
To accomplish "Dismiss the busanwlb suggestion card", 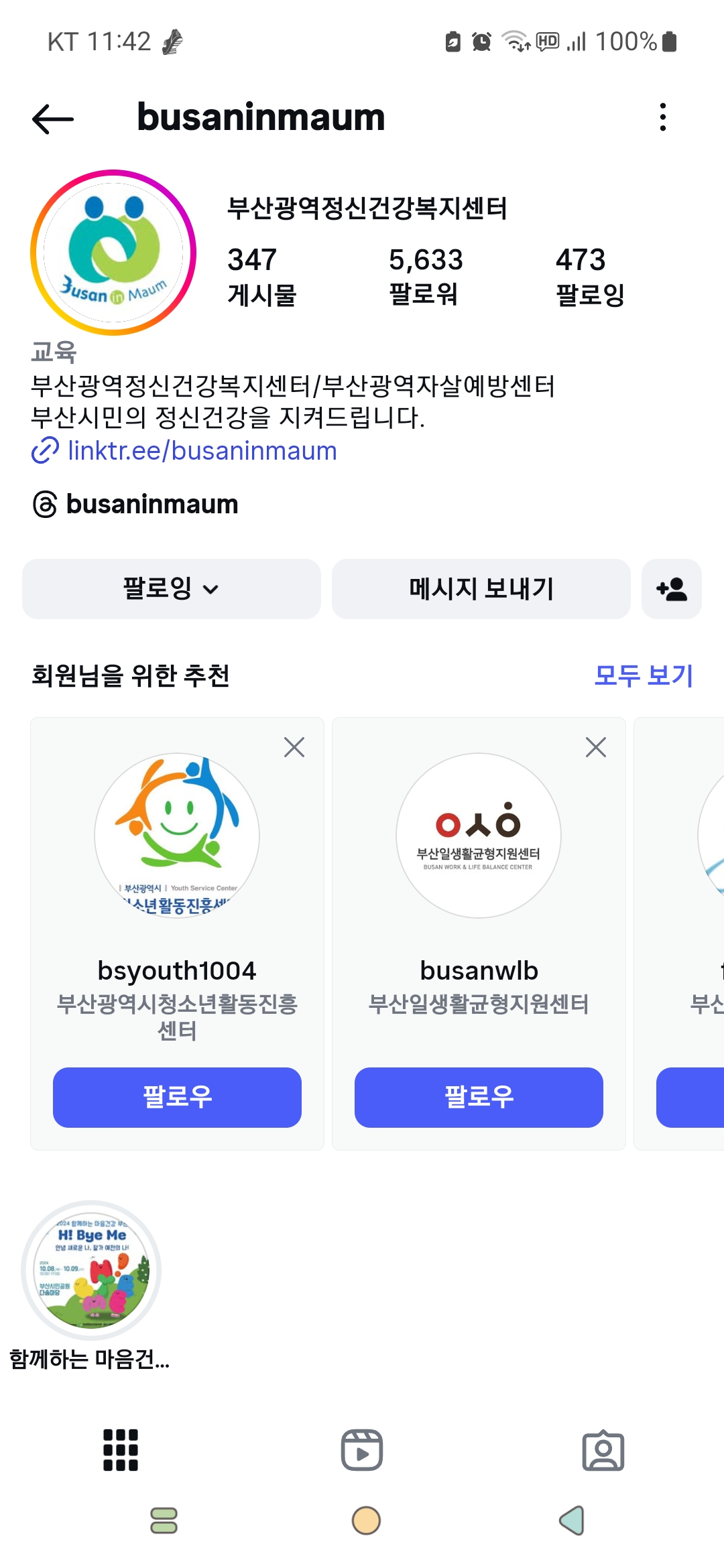I will click(x=595, y=747).
